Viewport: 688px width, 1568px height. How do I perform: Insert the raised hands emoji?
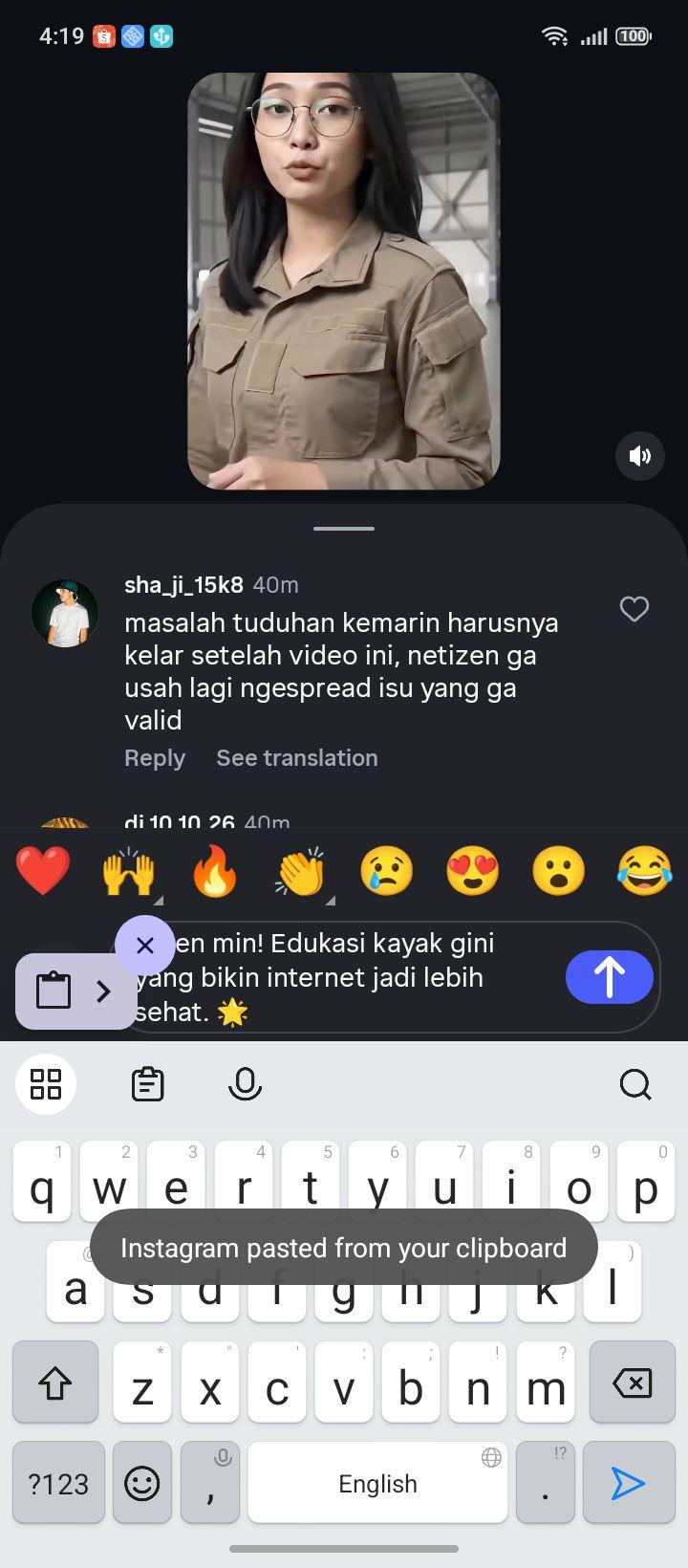[x=129, y=871]
